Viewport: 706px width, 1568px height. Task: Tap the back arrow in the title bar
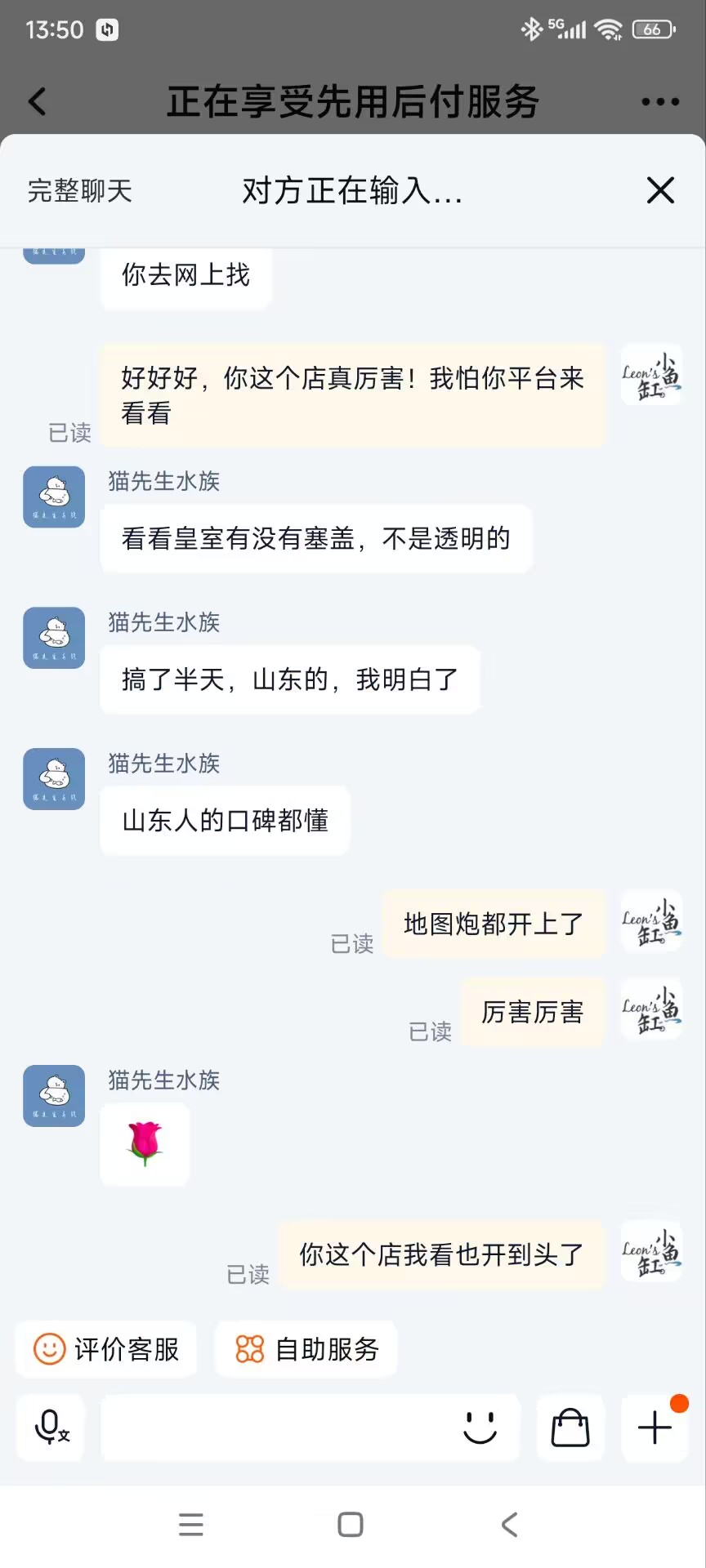click(36, 101)
